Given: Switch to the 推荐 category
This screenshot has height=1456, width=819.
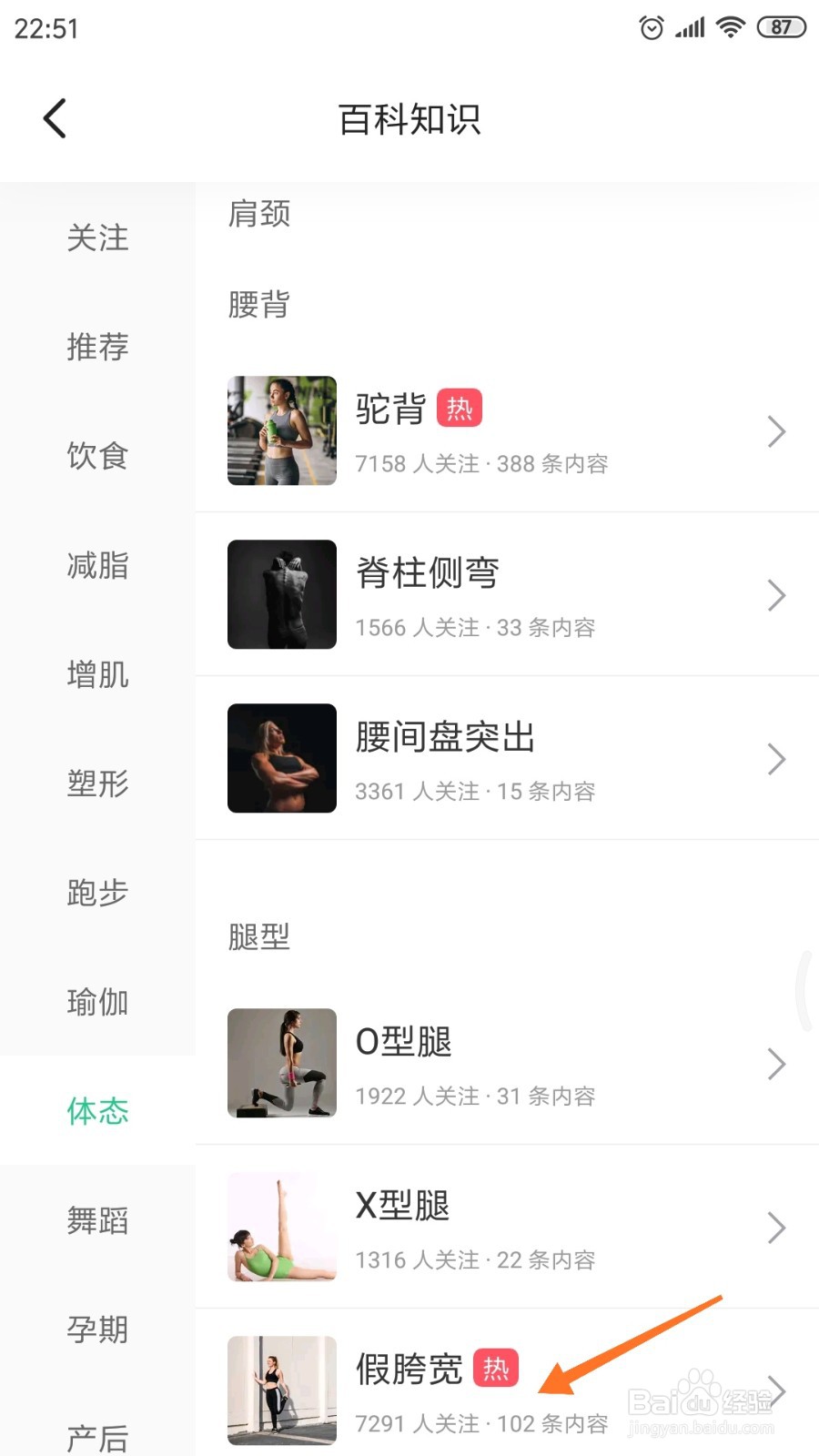Looking at the screenshot, I should click(97, 347).
